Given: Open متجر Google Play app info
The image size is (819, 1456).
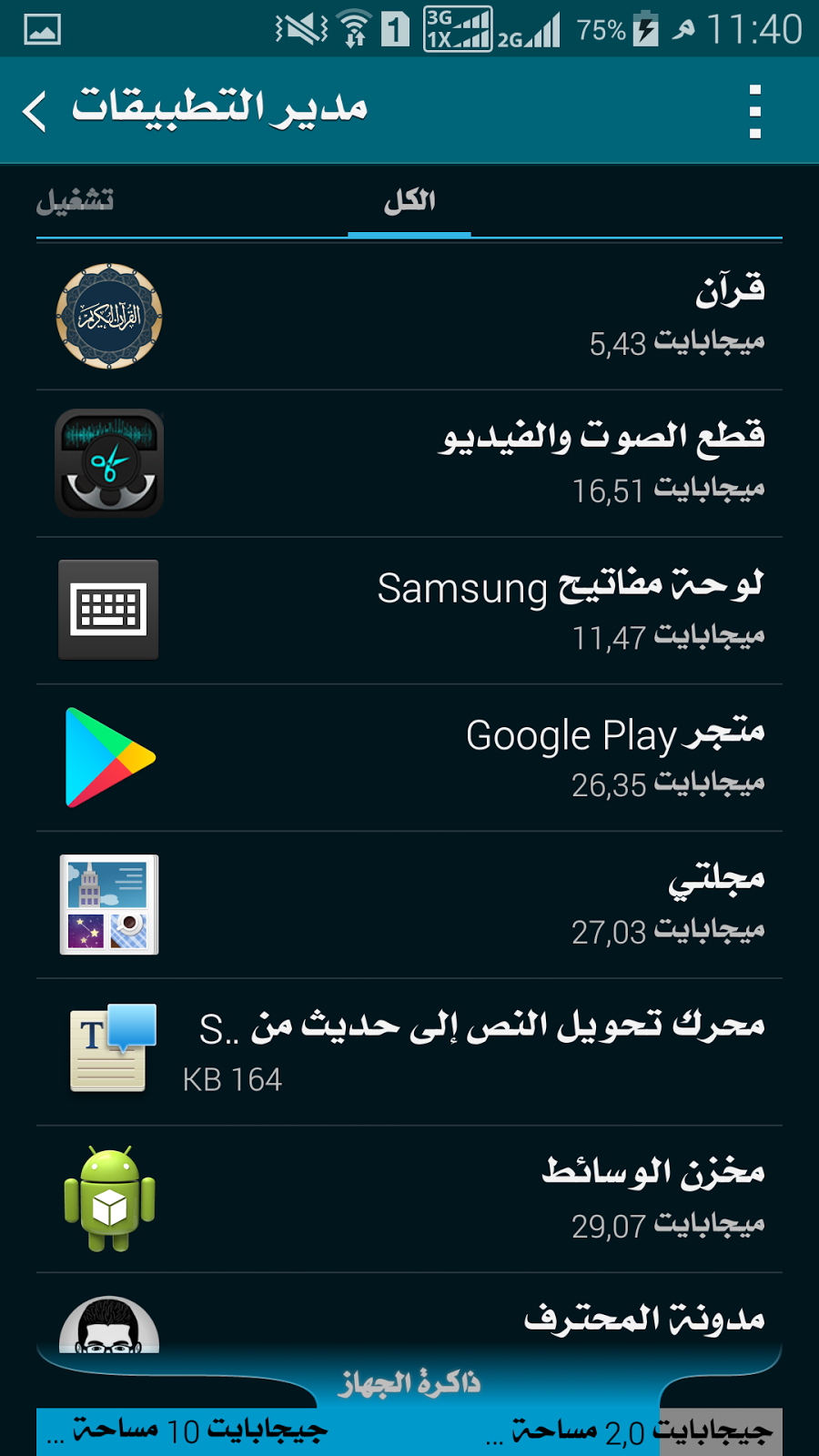Looking at the screenshot, I should pyautogui.click(x=409, y=757).
